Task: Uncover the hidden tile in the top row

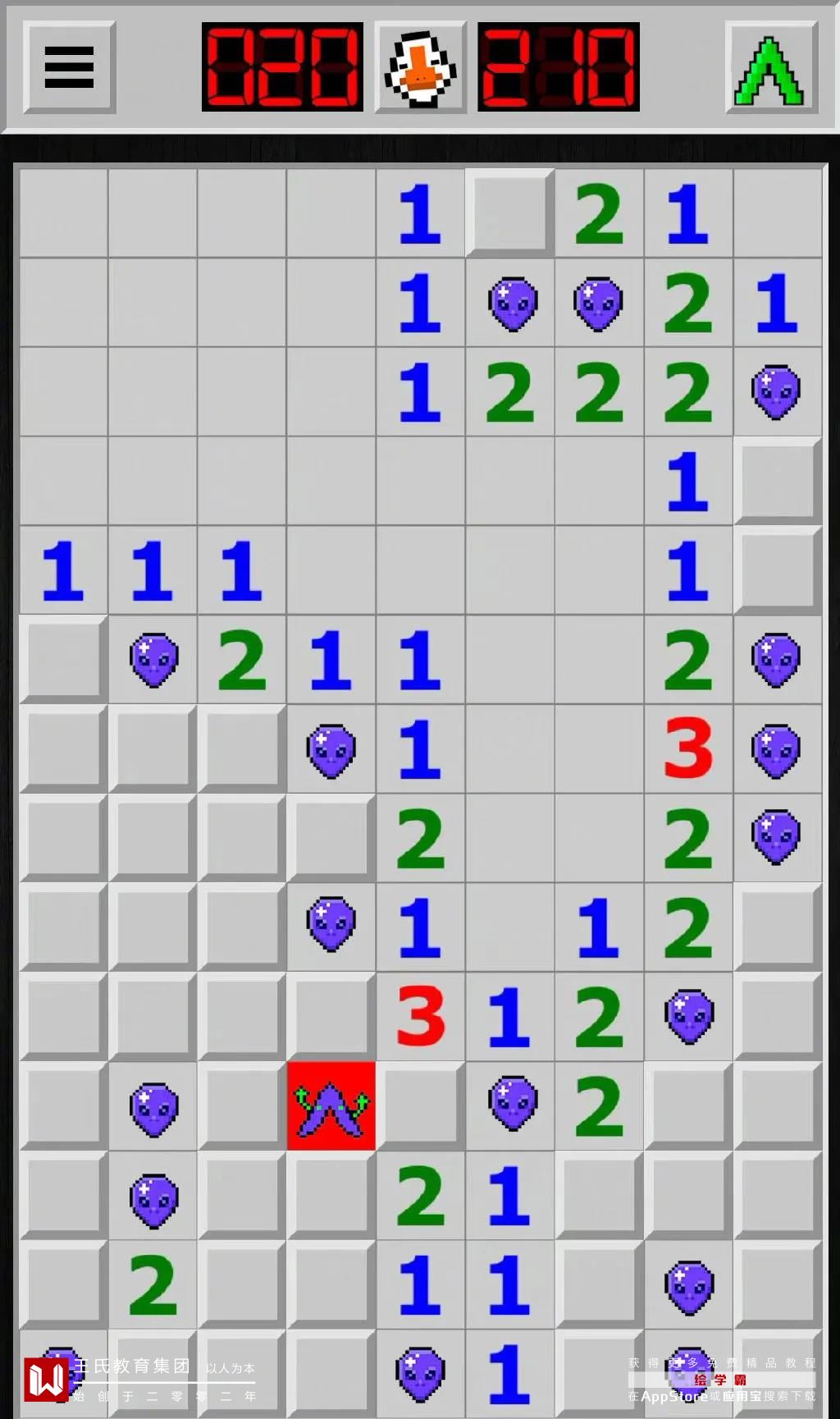Action: (509, 213)
